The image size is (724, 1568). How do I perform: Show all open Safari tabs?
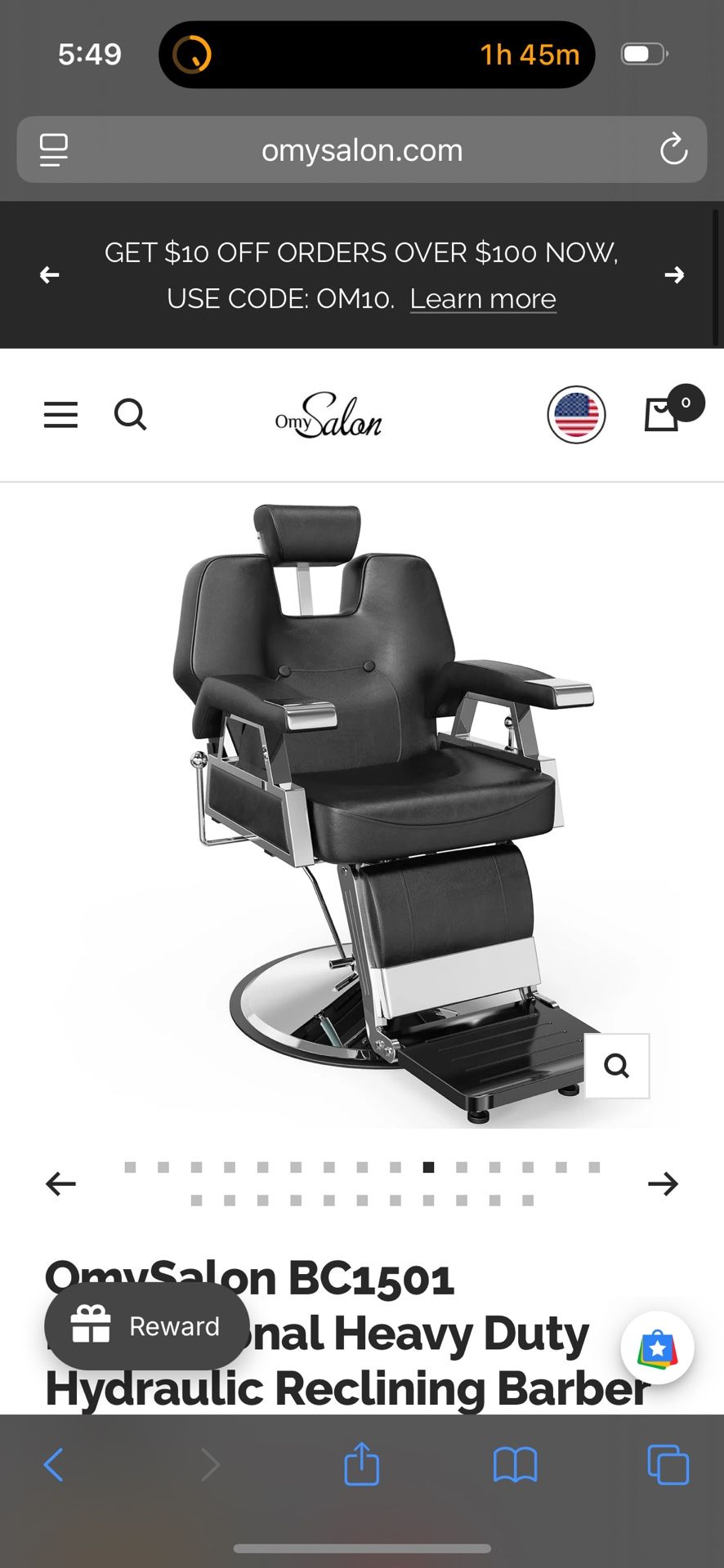(x=668, y=1464)
